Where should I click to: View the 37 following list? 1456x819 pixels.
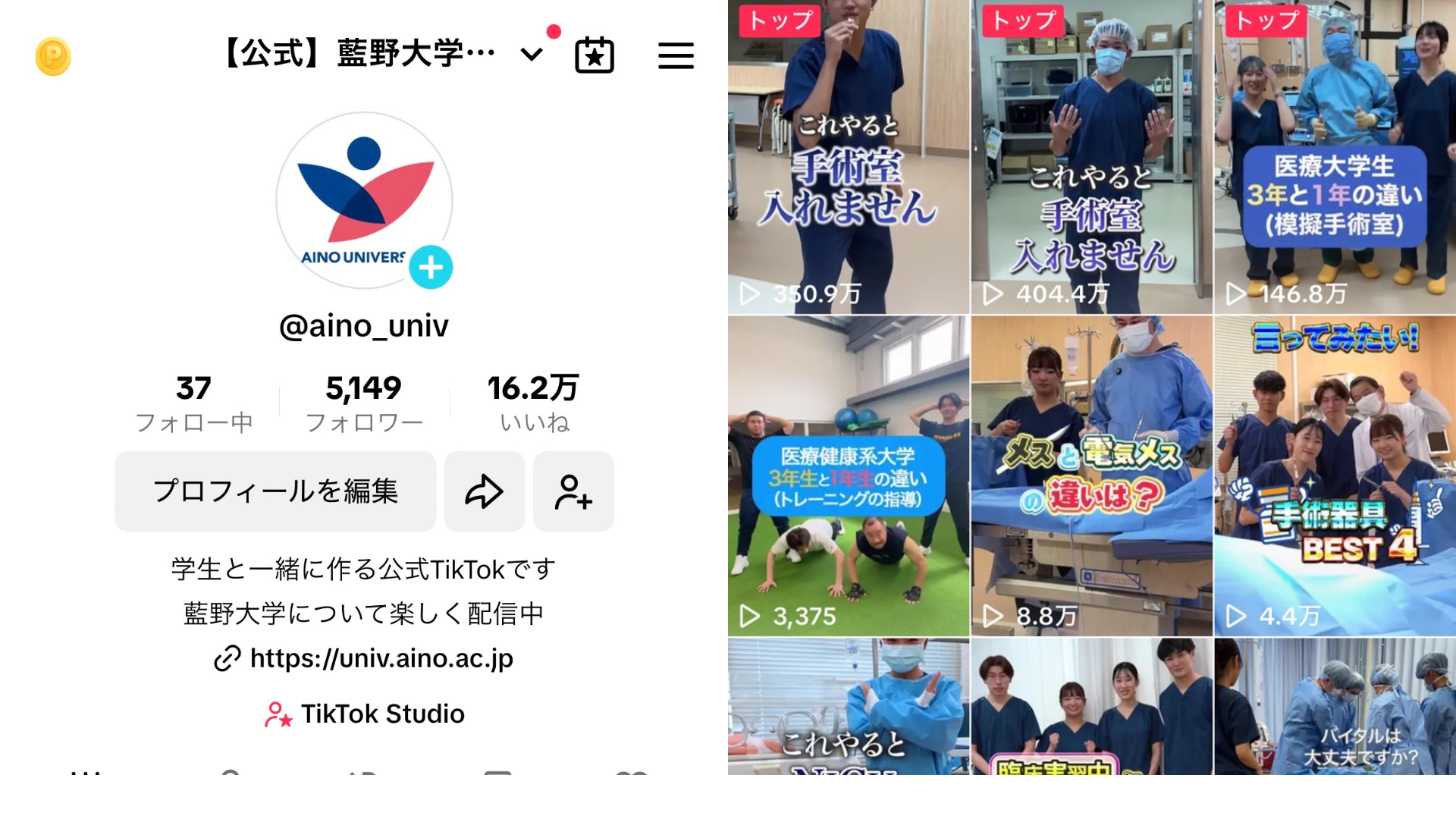pyautogui.click(x=193, y=403)
